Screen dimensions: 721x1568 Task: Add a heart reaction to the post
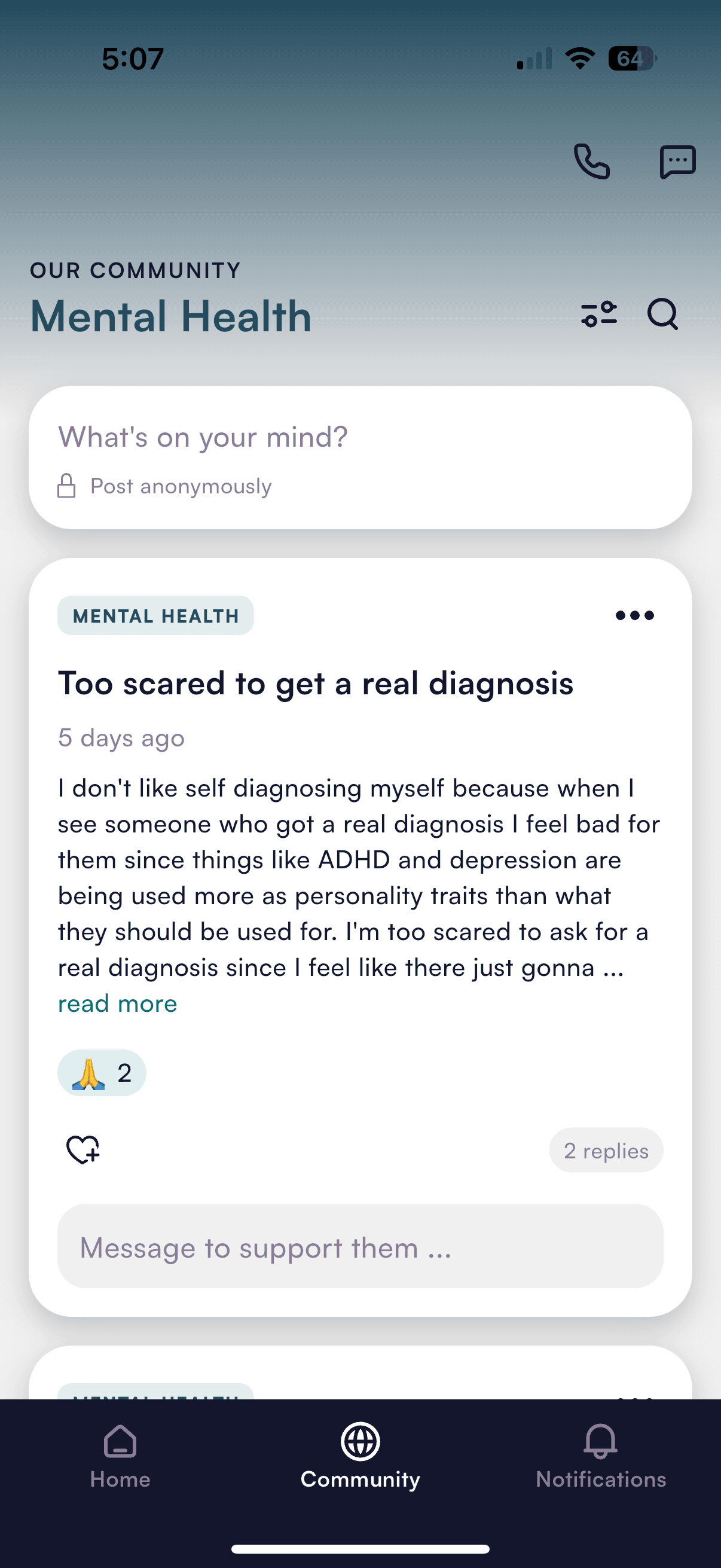(83, 1150)
